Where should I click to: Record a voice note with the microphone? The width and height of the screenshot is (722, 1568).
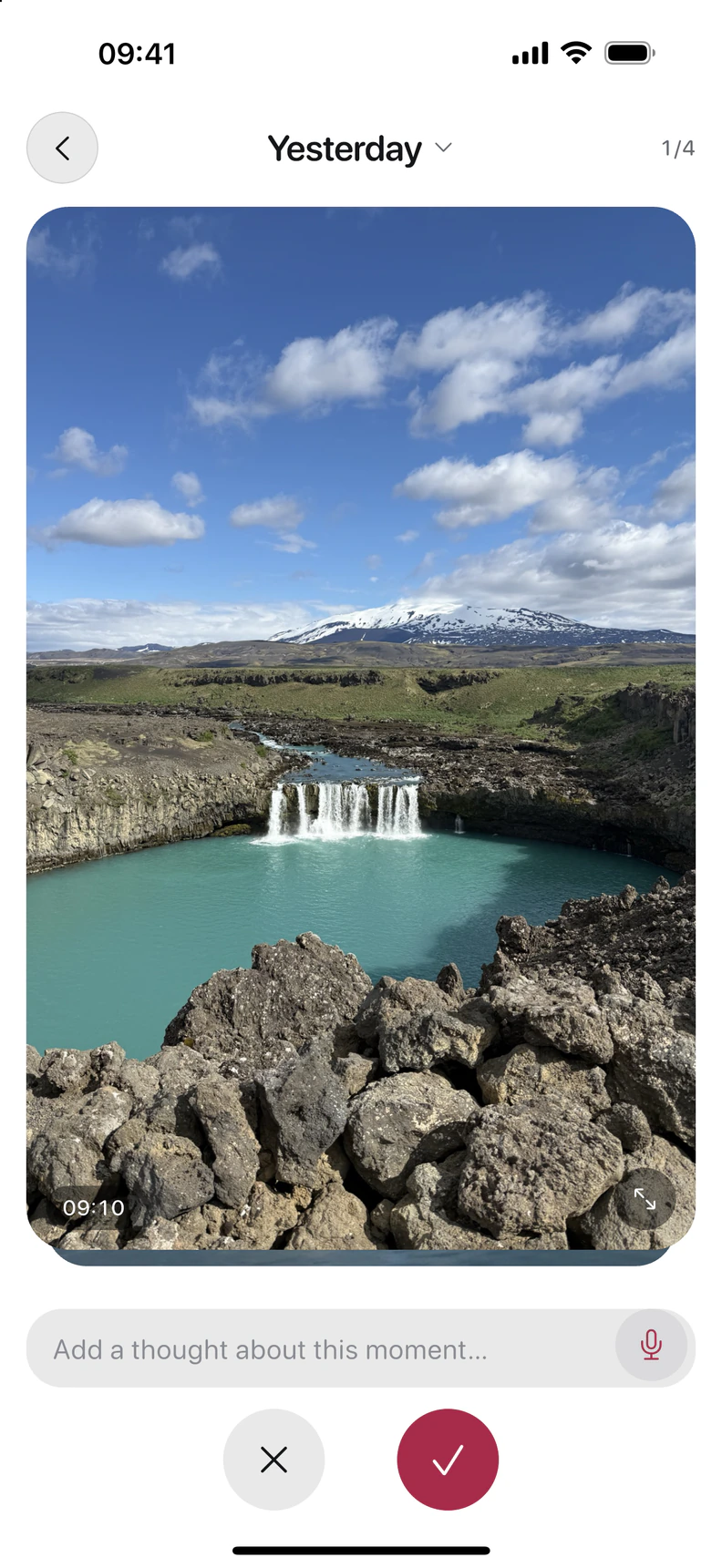point(651,1345)
